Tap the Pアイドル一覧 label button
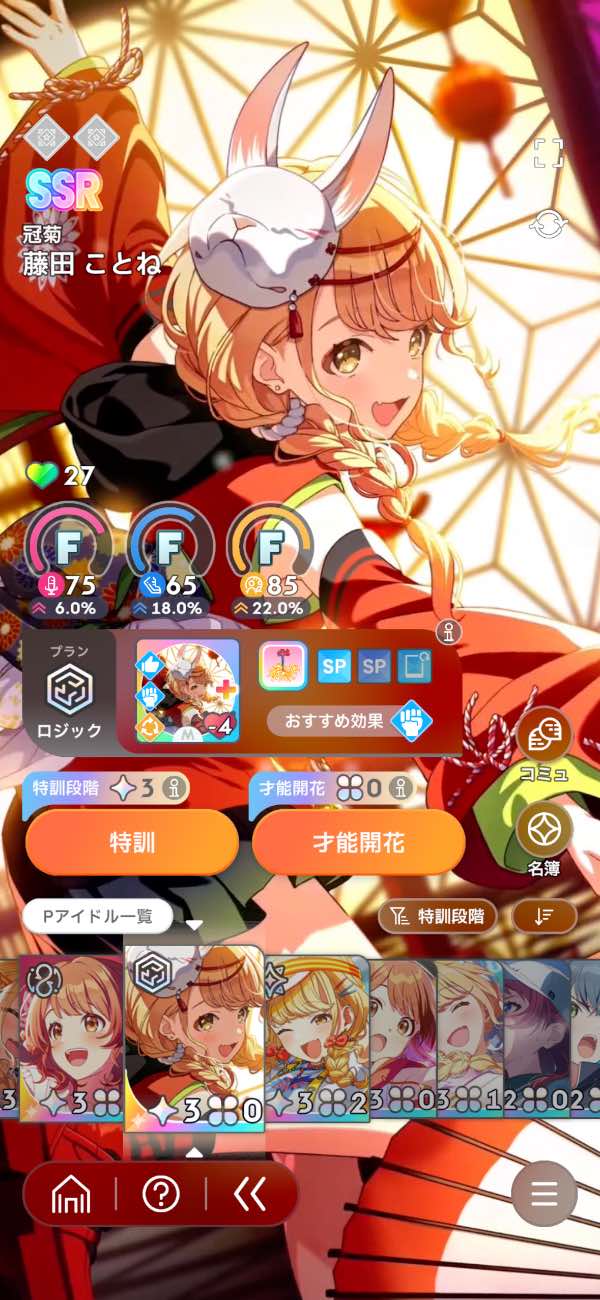The image size is (600, 1300). [x=98, y=915]
